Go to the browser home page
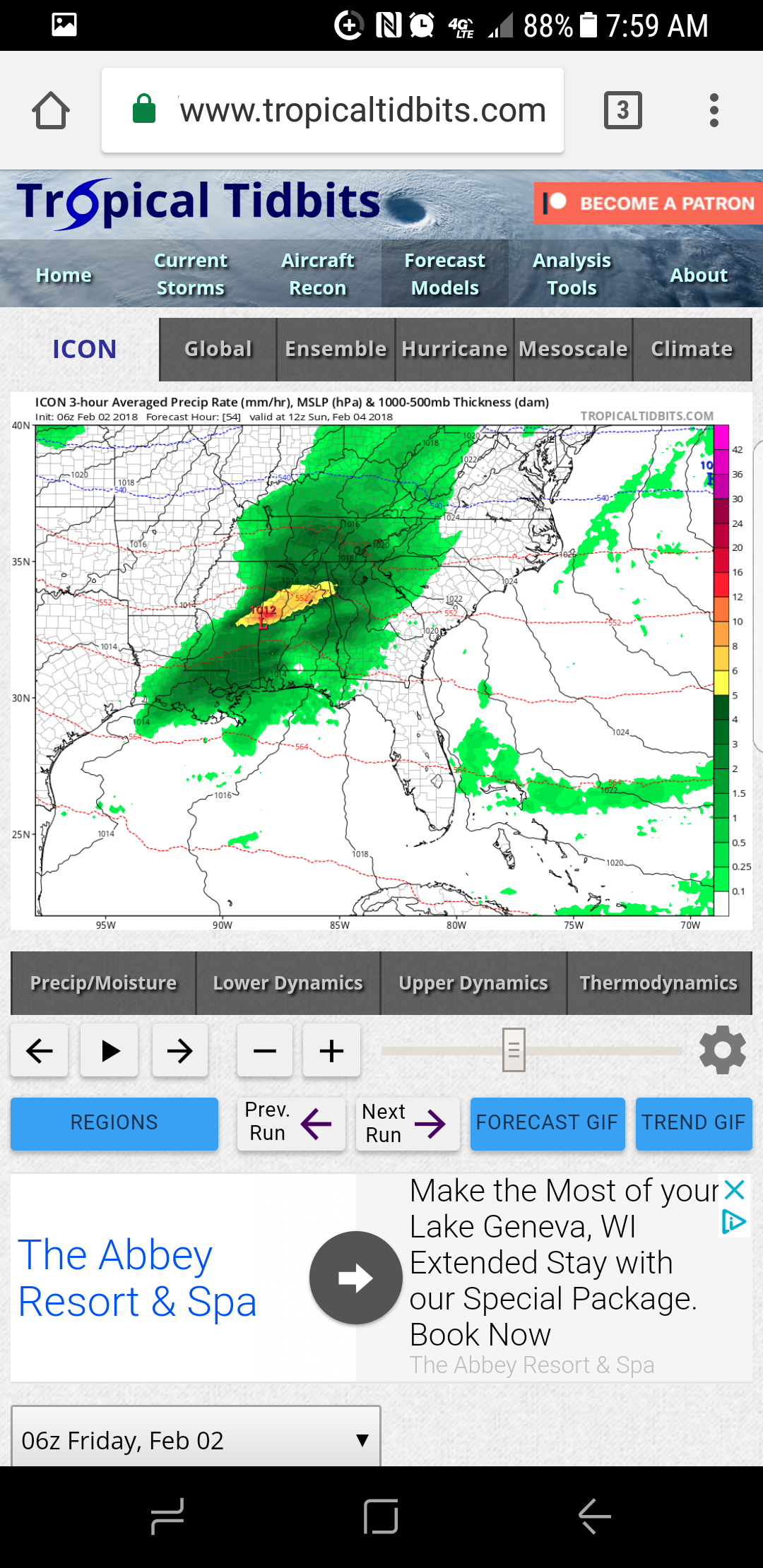The width and height of the screenshot is (763, 1568). [x=51, y=110]
